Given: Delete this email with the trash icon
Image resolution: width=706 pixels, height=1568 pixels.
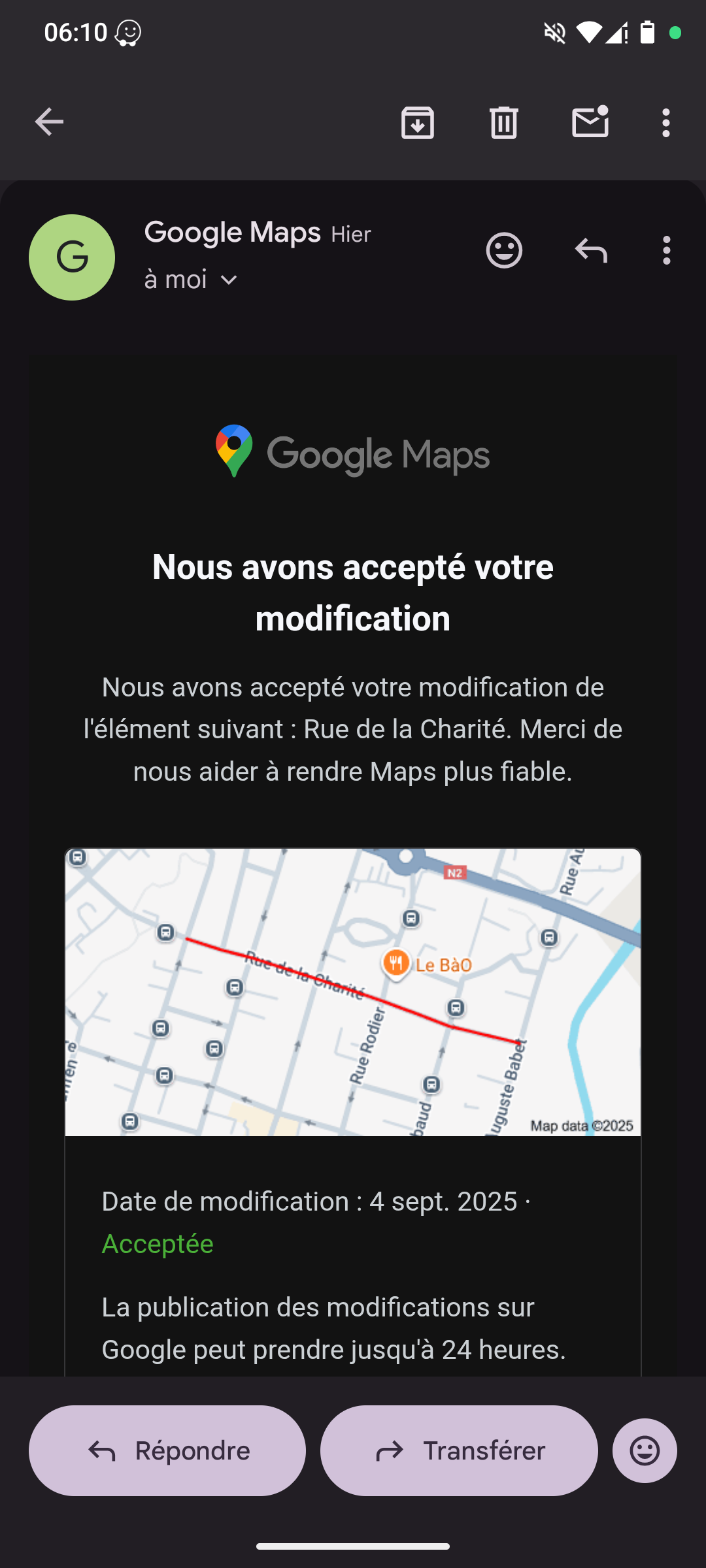Looking at the screenshot, I should pyautogui.click(x=504, y=122).
